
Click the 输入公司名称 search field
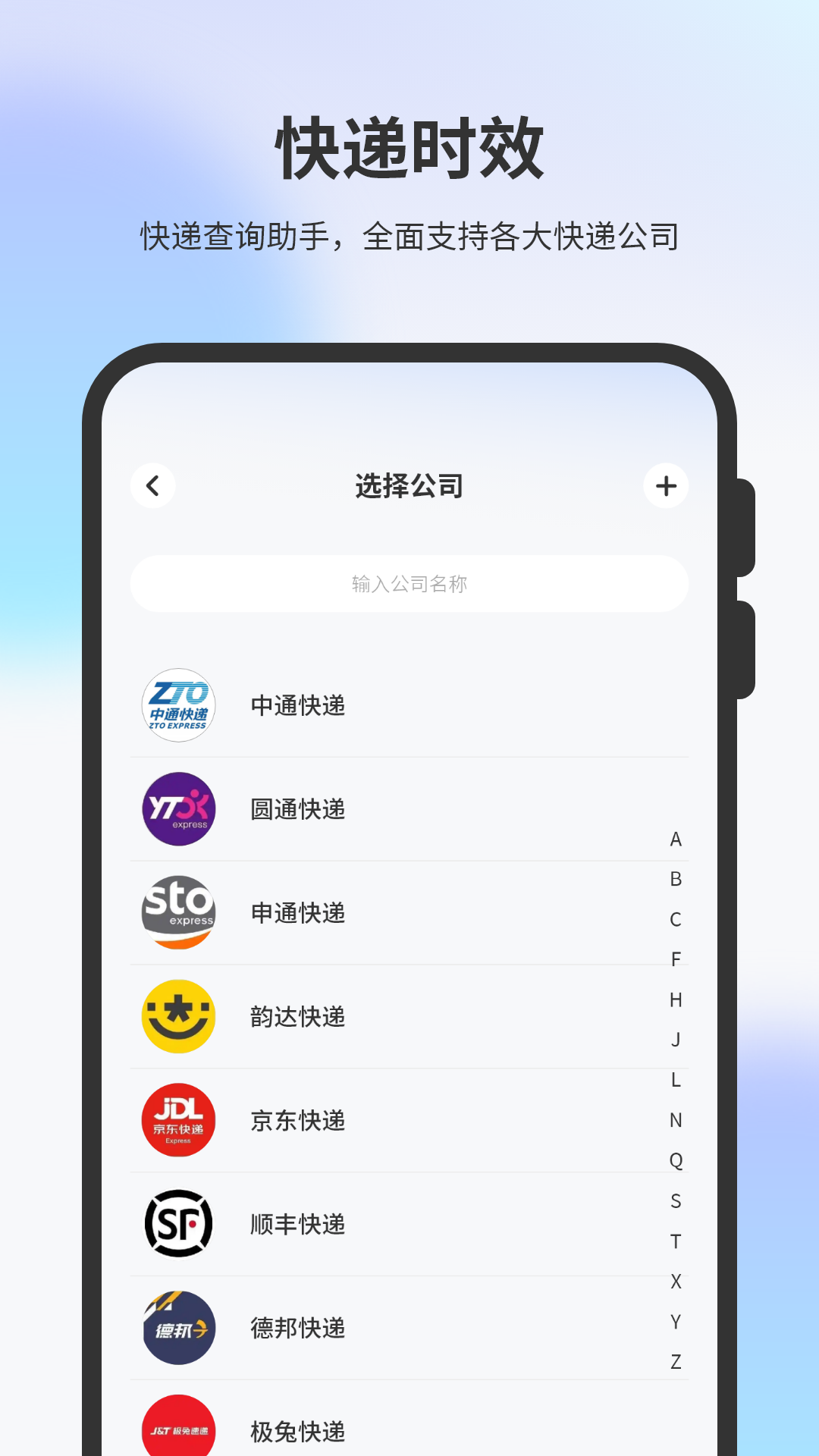coord(409,582)
